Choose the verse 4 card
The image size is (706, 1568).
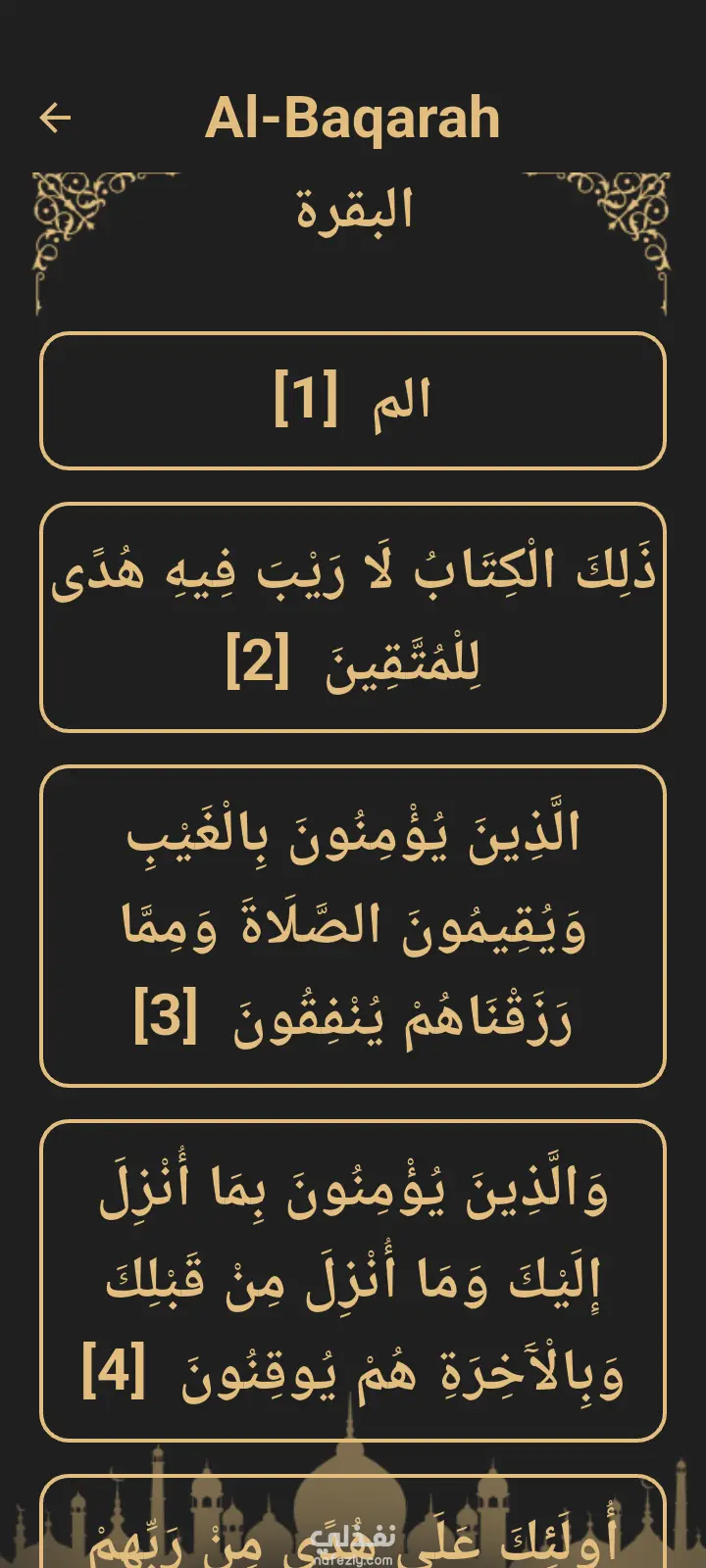[x=353, y=1281]
